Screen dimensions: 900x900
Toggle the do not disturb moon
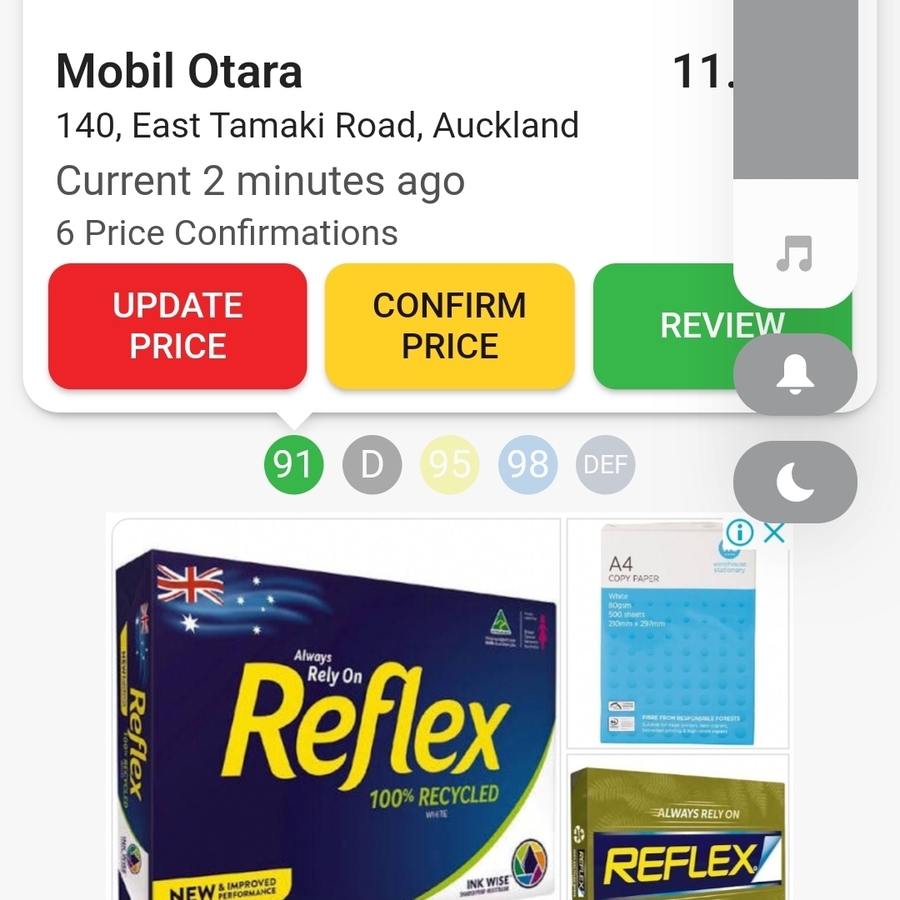[x=795, y=482]
